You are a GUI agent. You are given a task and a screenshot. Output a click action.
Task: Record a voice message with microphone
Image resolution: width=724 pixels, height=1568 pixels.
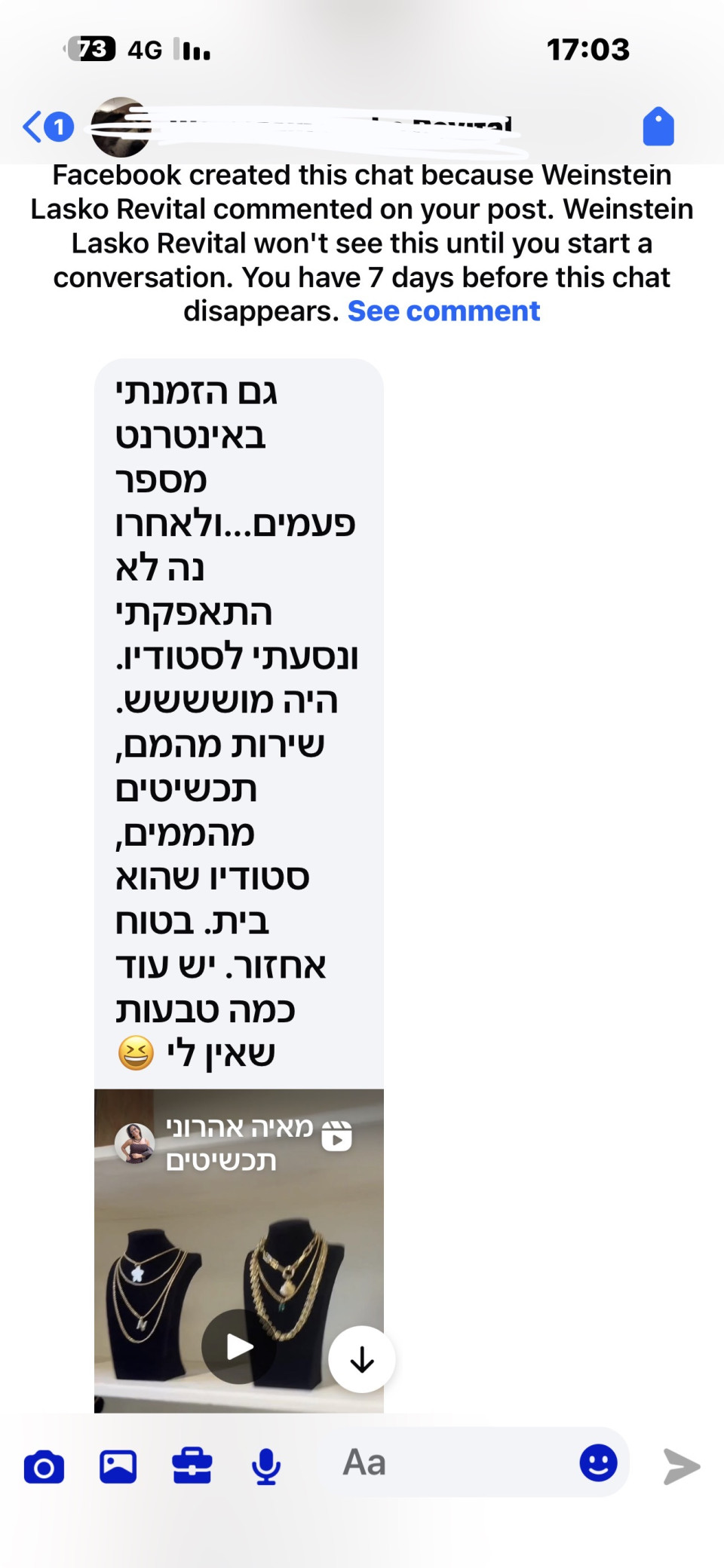[x=266, y=1467]
